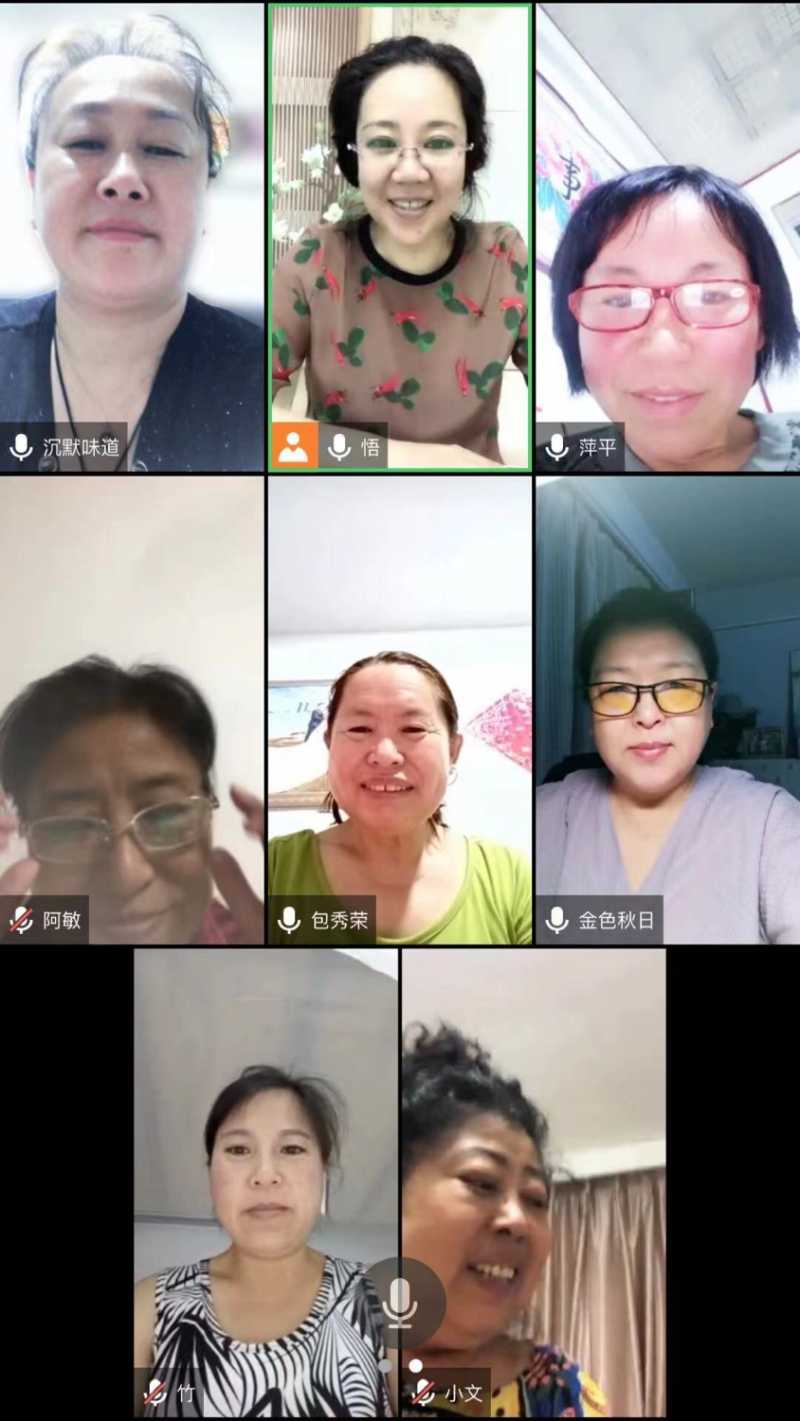Open 沉默味道's video tile

(131, 237)
